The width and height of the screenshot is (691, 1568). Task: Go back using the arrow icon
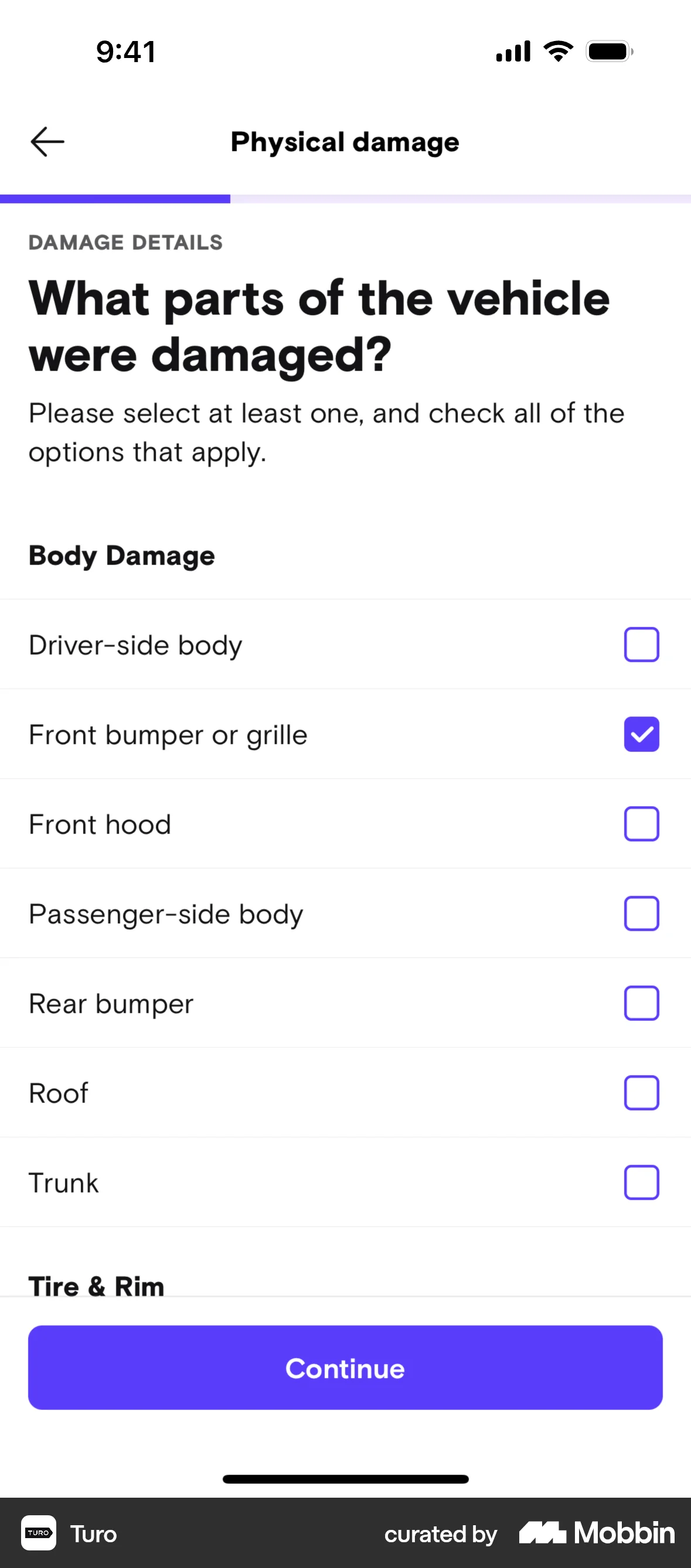click(x=47, y=141)
